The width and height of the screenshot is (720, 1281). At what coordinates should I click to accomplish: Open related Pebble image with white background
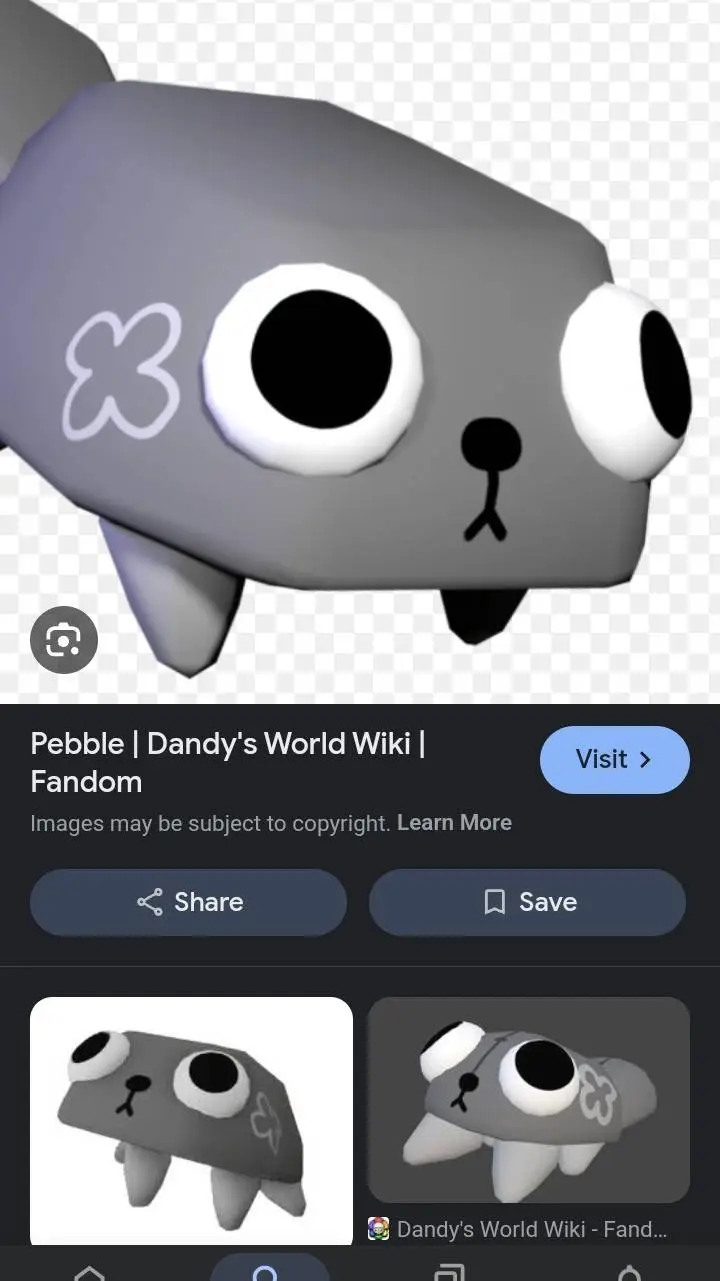click(191, 1120)
